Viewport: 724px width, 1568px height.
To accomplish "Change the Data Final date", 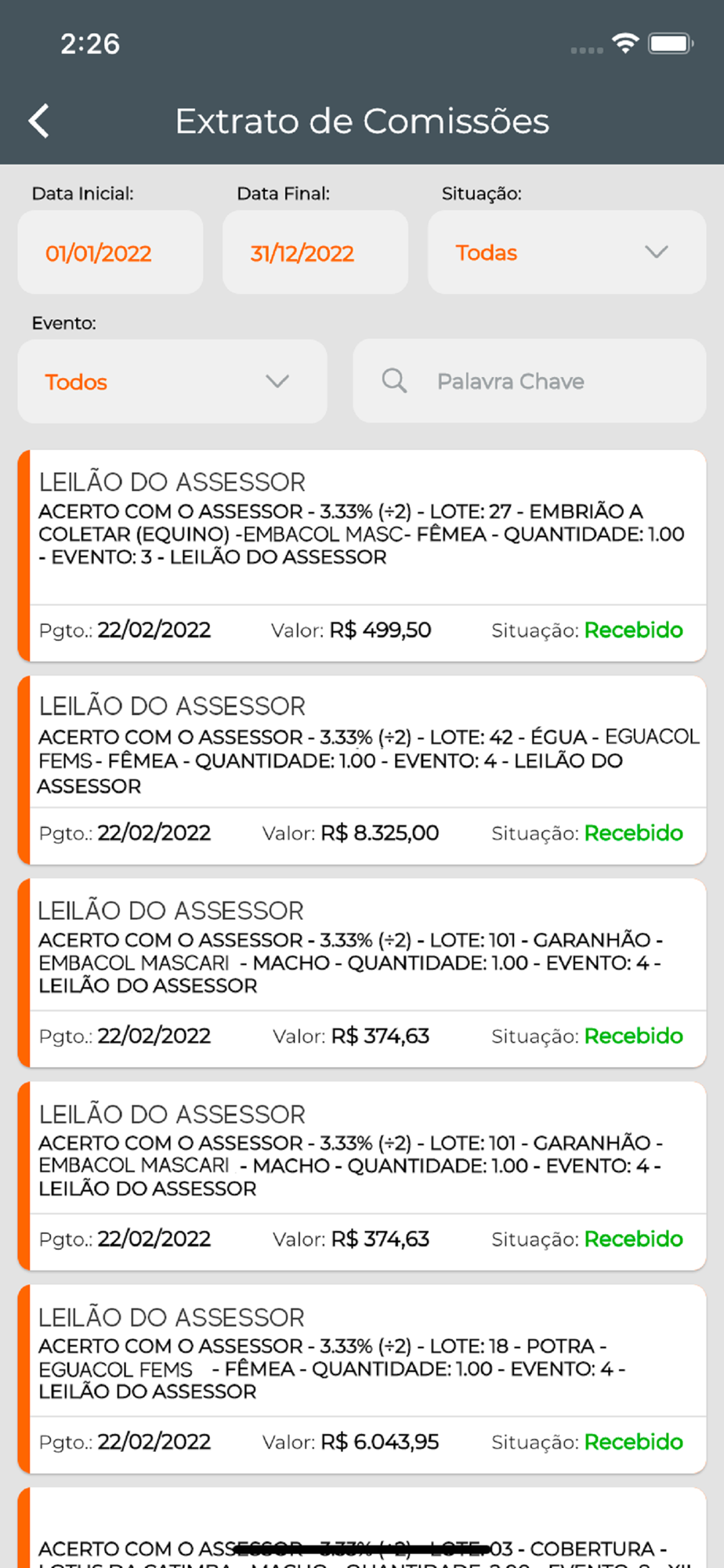I will coord(315,252).
